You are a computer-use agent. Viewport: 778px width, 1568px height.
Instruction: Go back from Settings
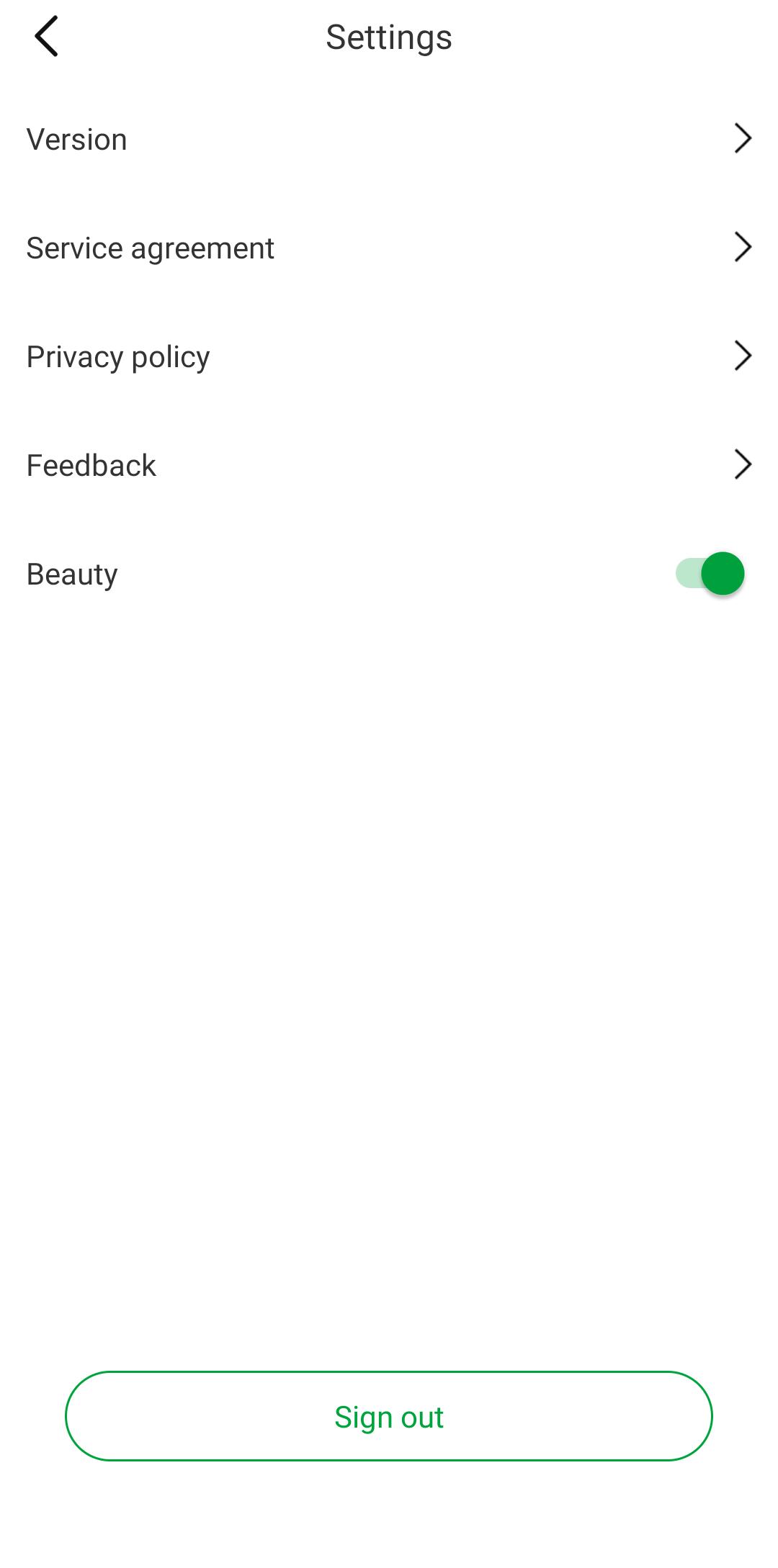(x=46, y=37)
